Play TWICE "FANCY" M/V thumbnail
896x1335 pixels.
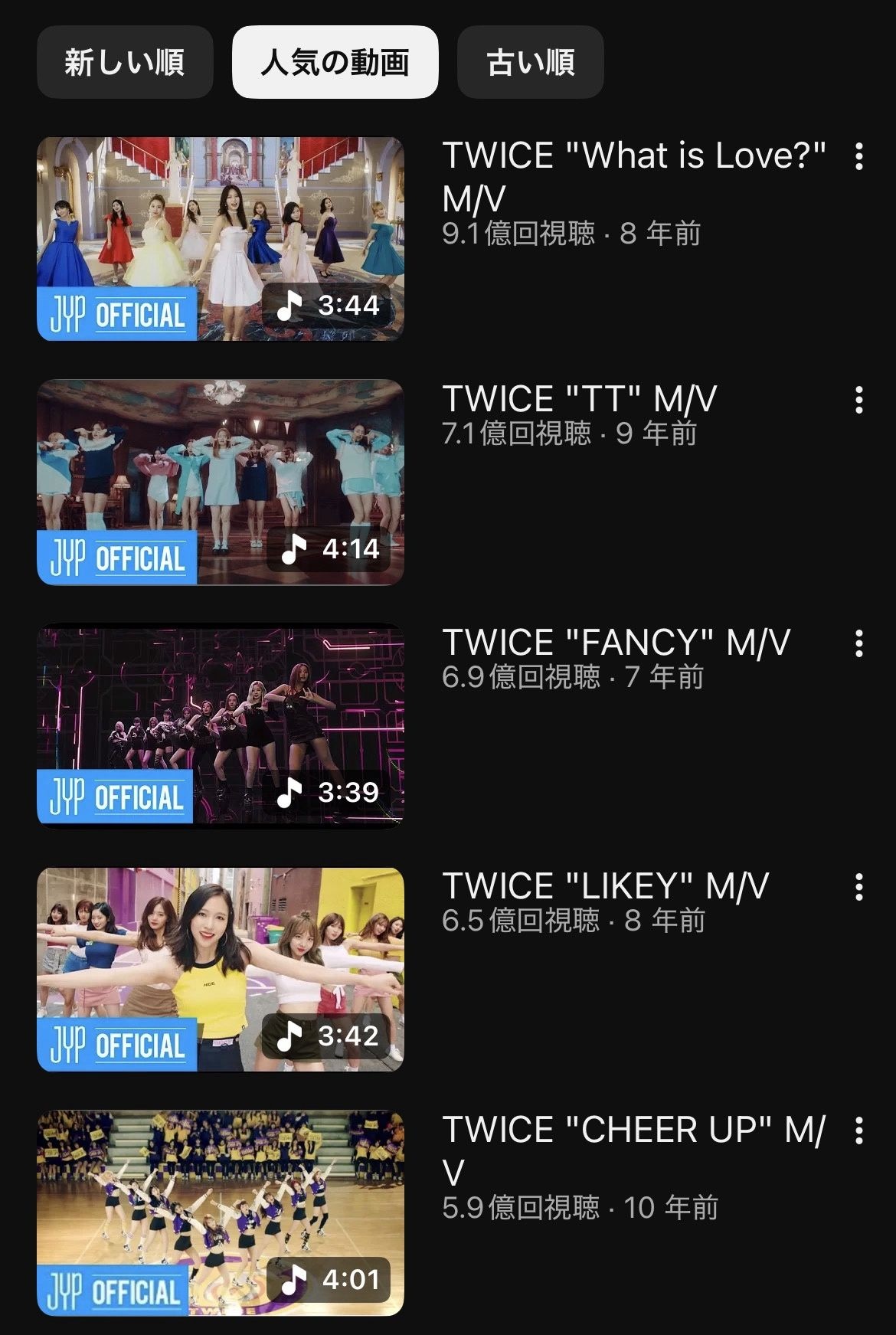[x=221, y=725]
